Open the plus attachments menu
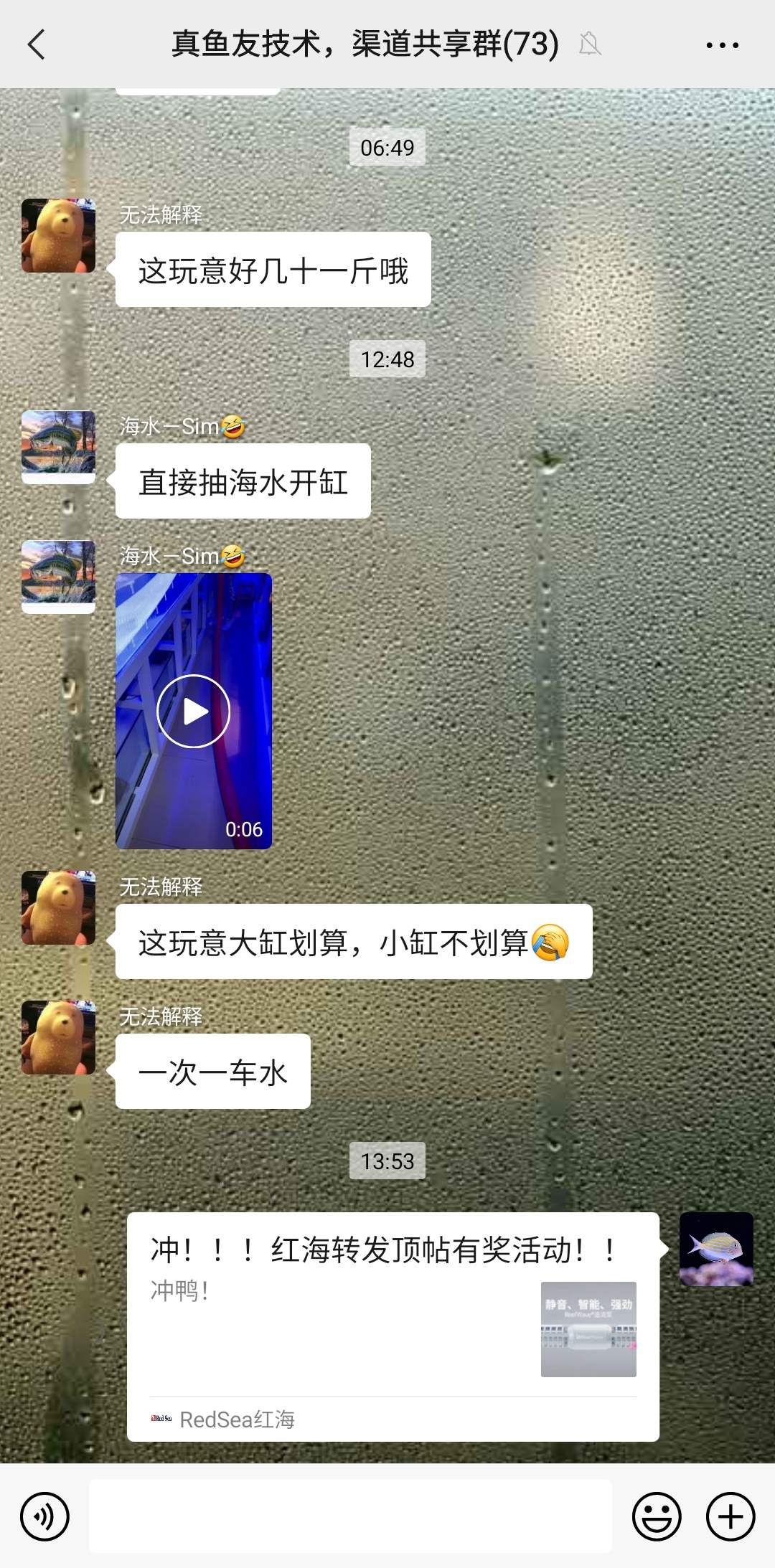Viewport: 775px width, 1568px height. point(731,1516)
